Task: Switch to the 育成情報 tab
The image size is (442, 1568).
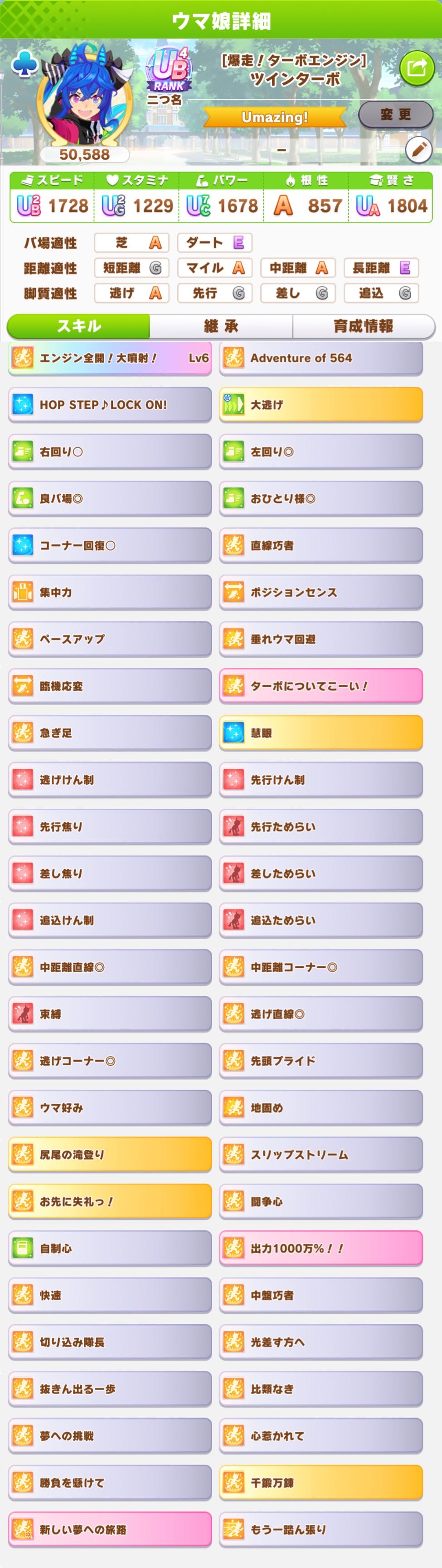Action: (x=363, y=326)
